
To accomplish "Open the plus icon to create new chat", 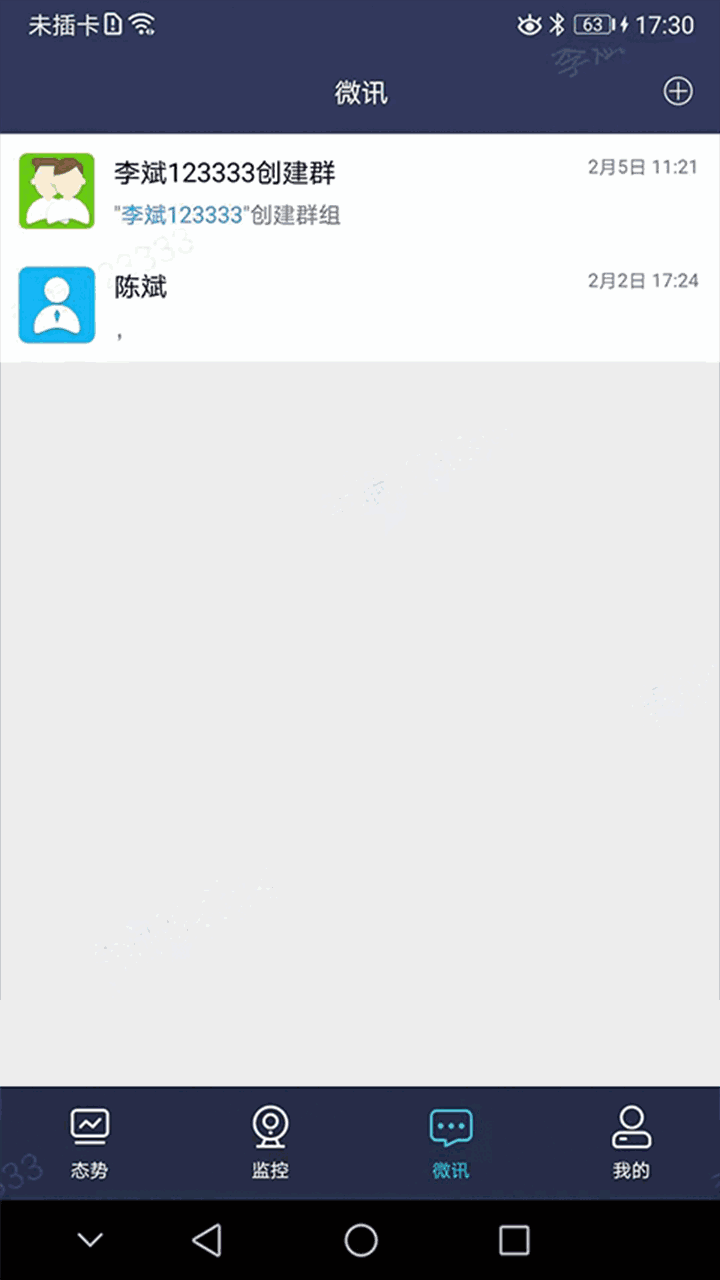I will click(678, 91).
